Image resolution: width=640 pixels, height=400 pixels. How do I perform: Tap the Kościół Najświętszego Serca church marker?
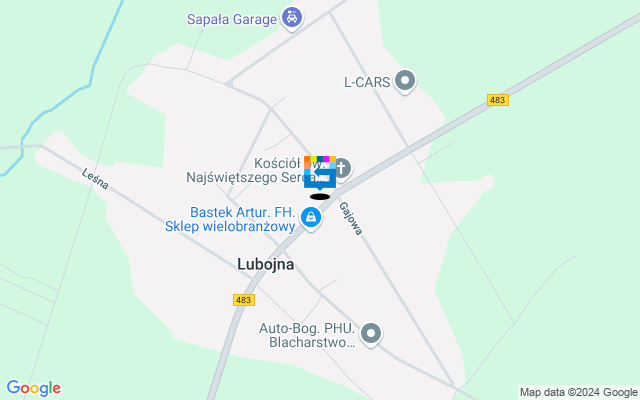coord(343,167)
